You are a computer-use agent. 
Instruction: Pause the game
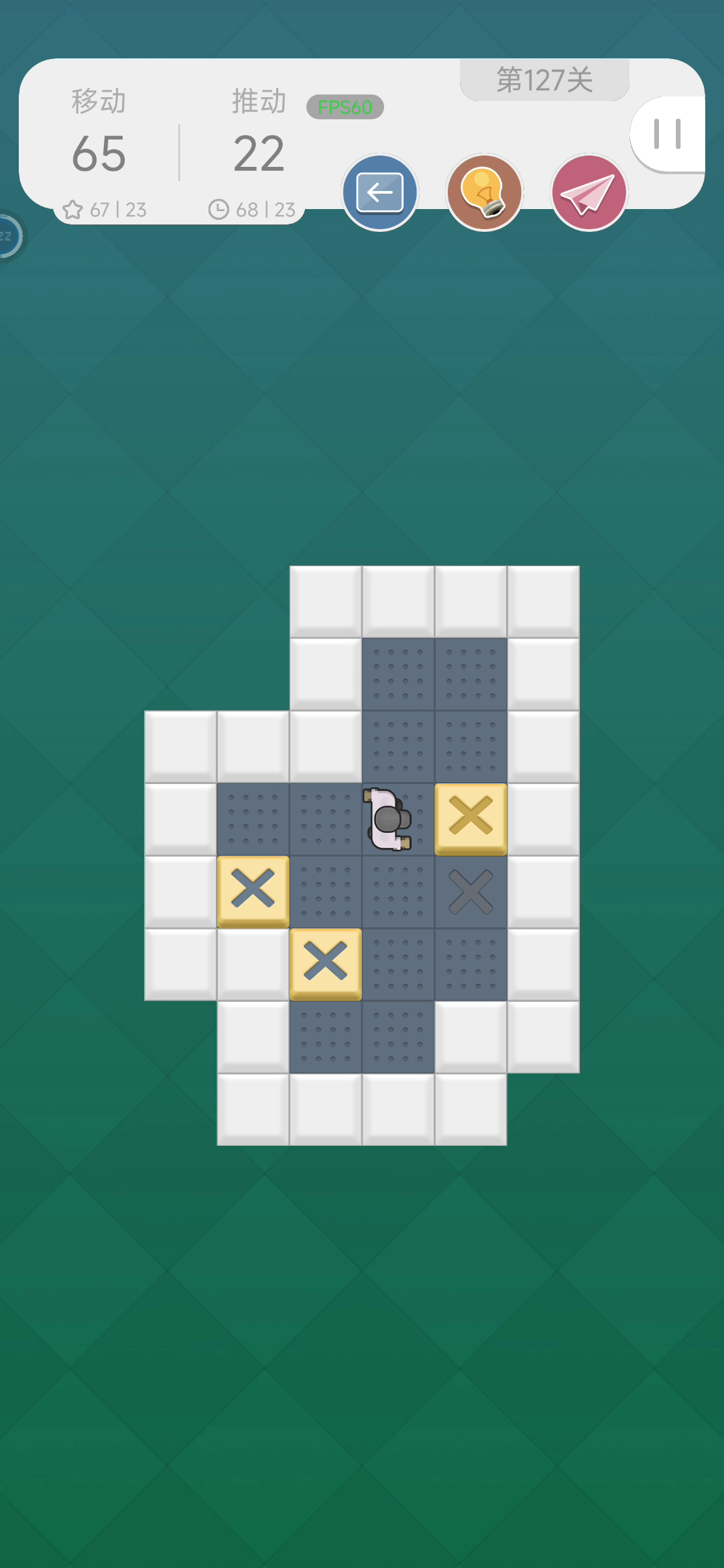(668, 134)
